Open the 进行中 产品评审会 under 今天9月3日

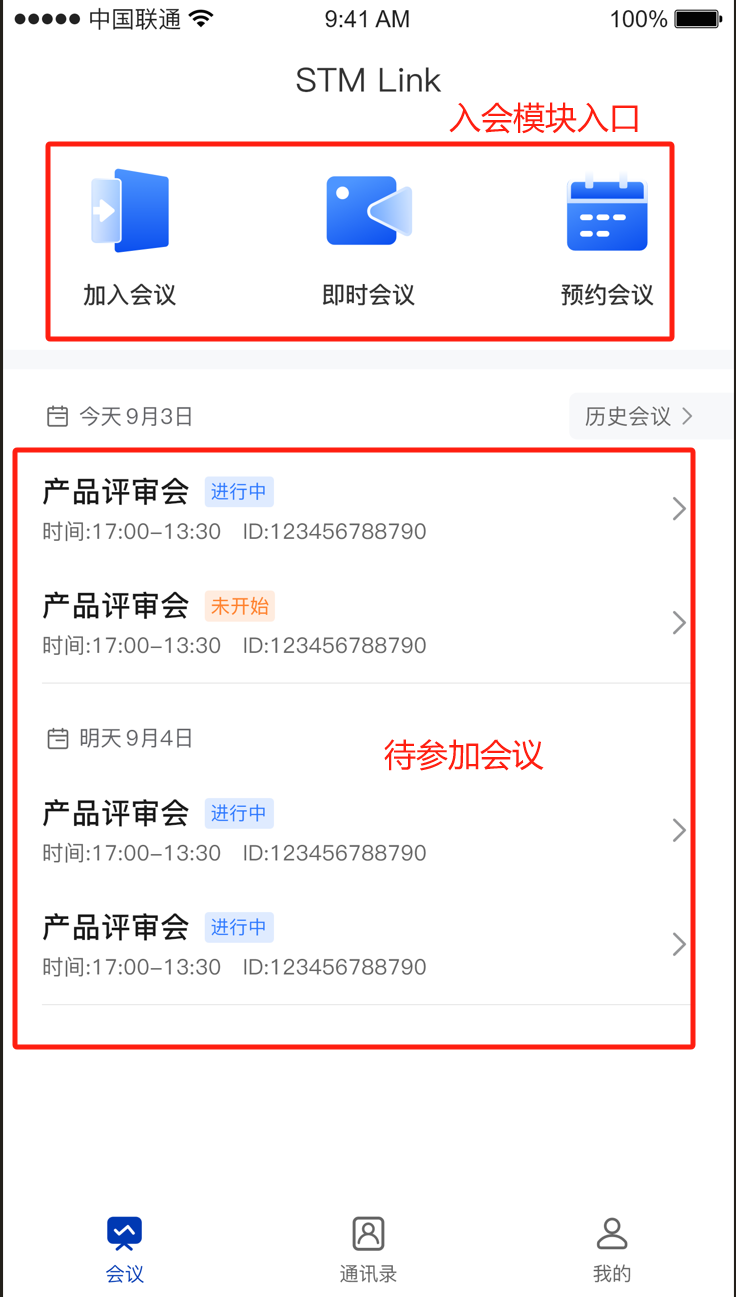click(360, 509)
